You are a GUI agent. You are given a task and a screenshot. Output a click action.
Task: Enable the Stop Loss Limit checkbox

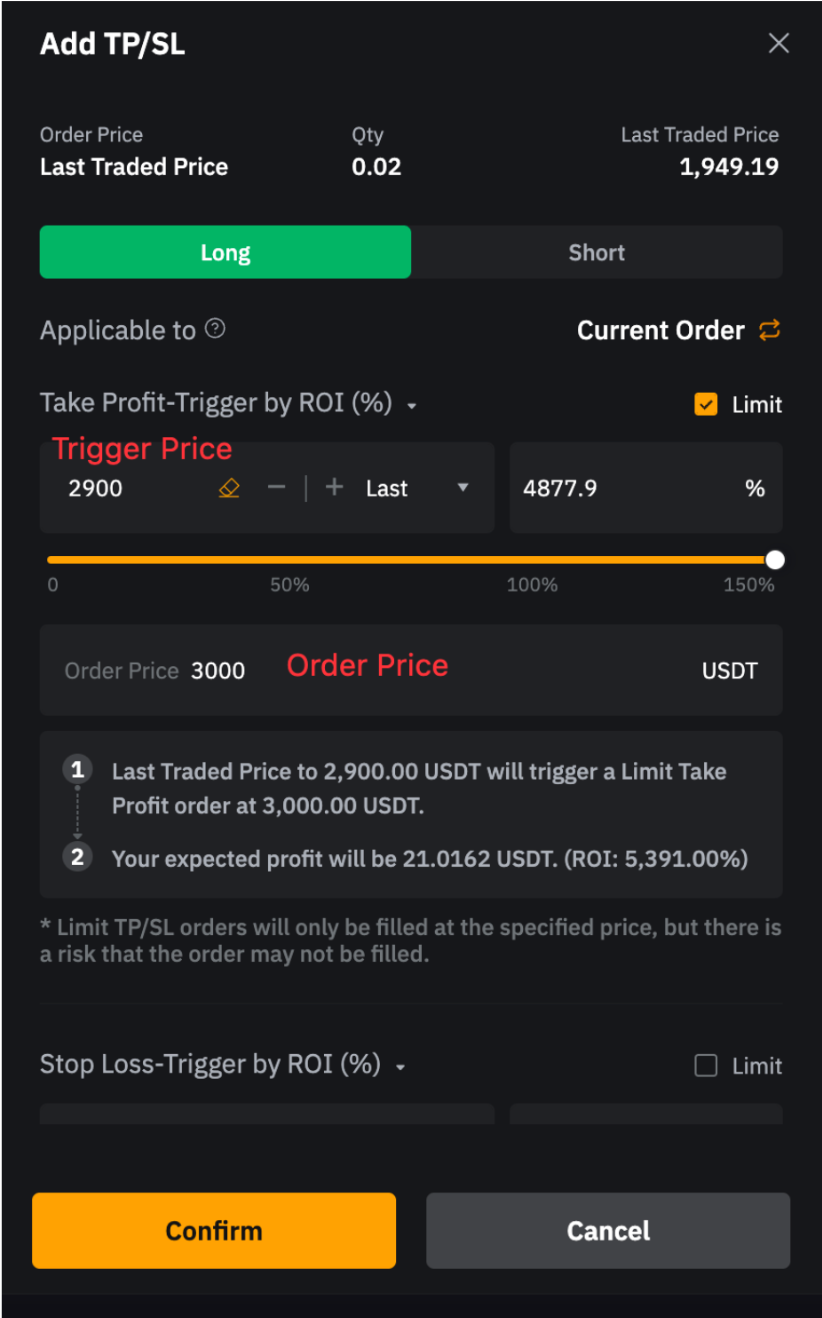pos(706,1066)
